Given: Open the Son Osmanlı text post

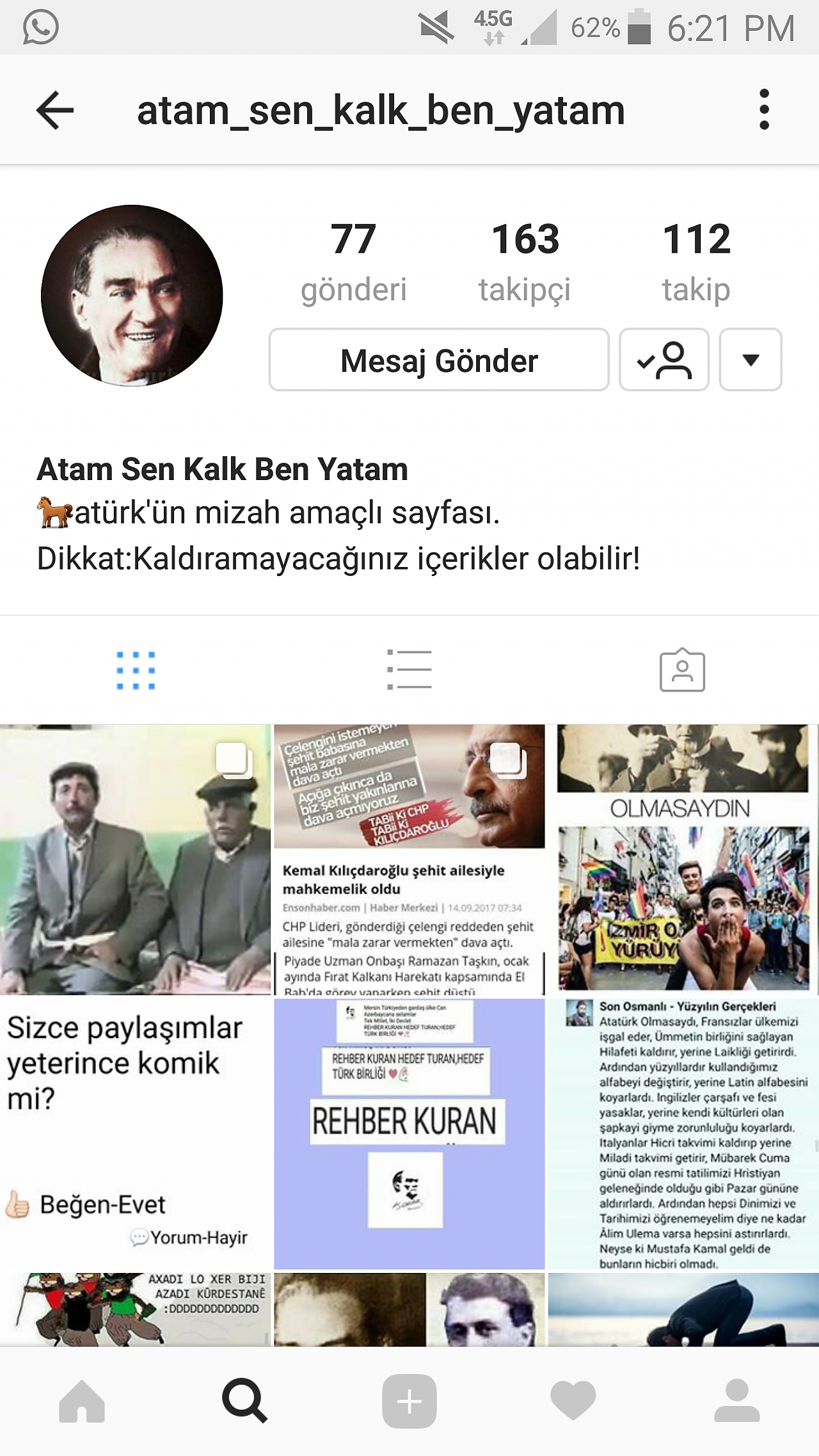Looking at the screenshot, I should click(x=683, y=1133).
